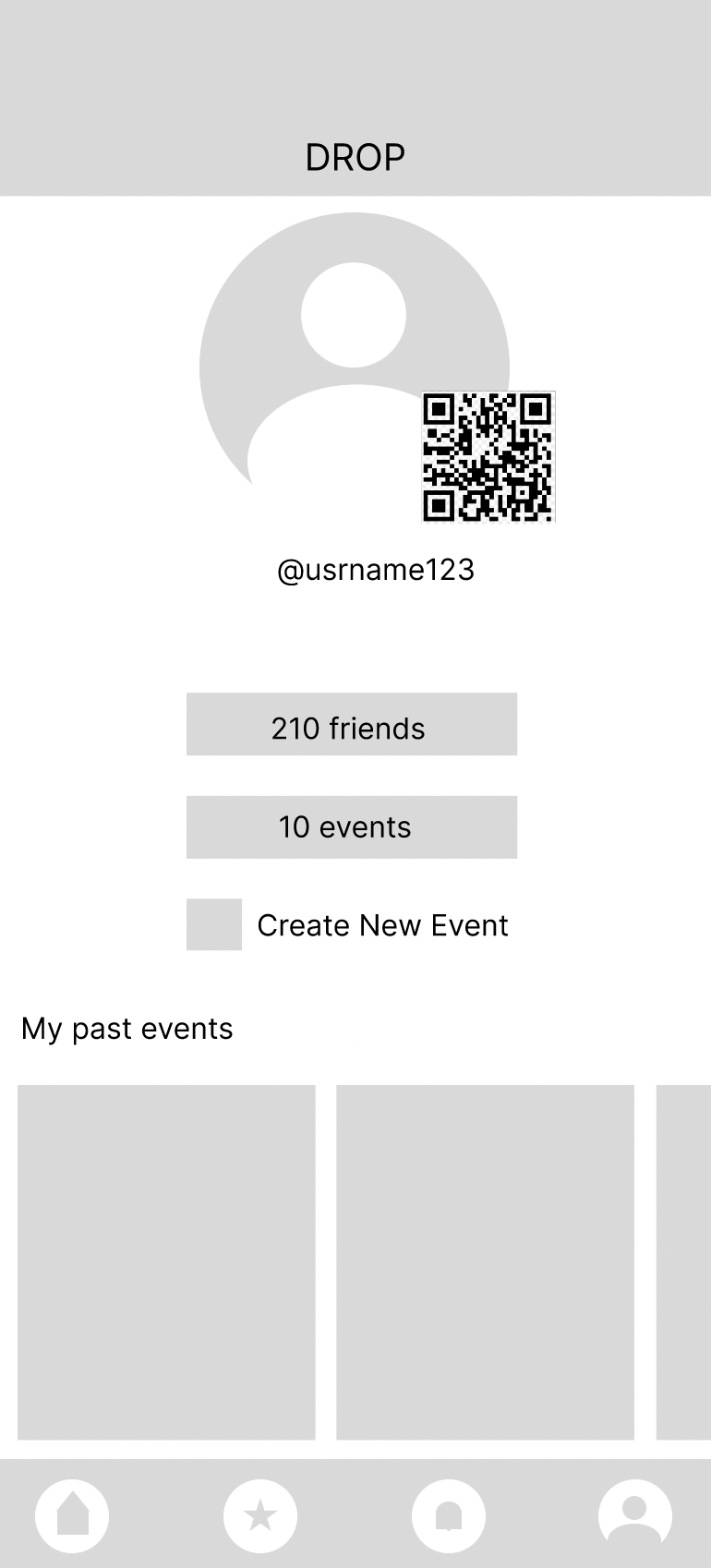Tap Create New Event
The image size is (711, 1568).
[x=347, y=924]
